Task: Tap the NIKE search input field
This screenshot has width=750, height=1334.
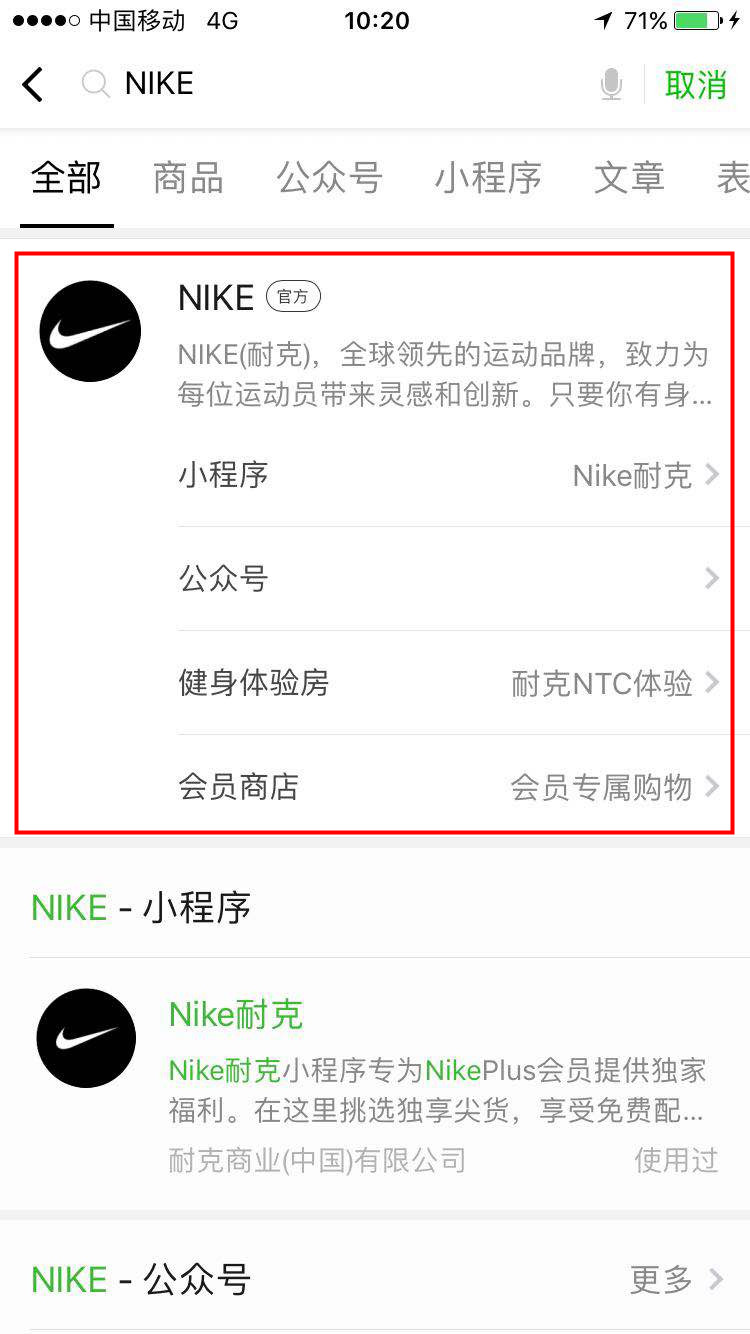Action: tap(340, 85)
